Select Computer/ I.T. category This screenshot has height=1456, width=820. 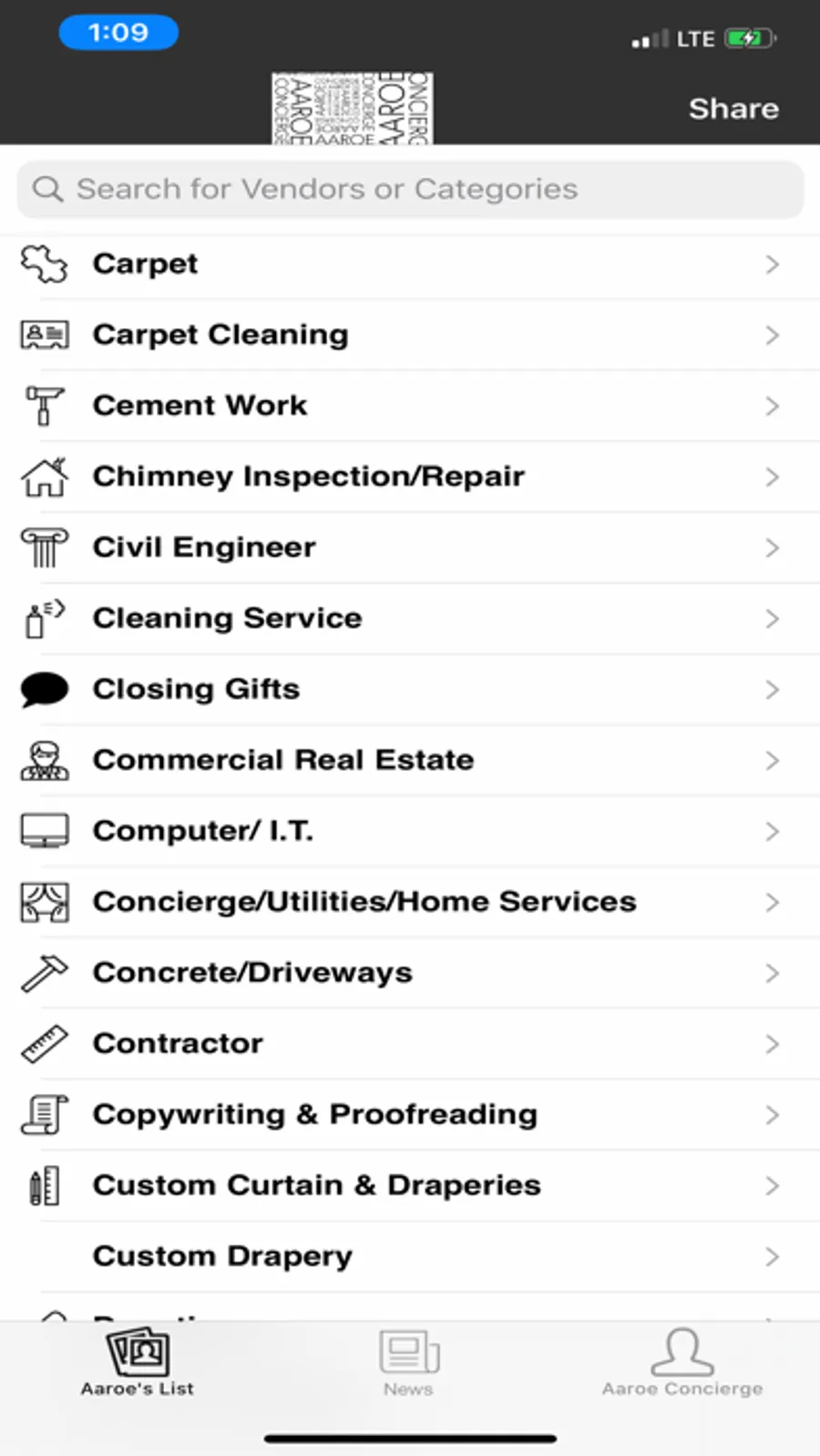[x=410, y=833]
